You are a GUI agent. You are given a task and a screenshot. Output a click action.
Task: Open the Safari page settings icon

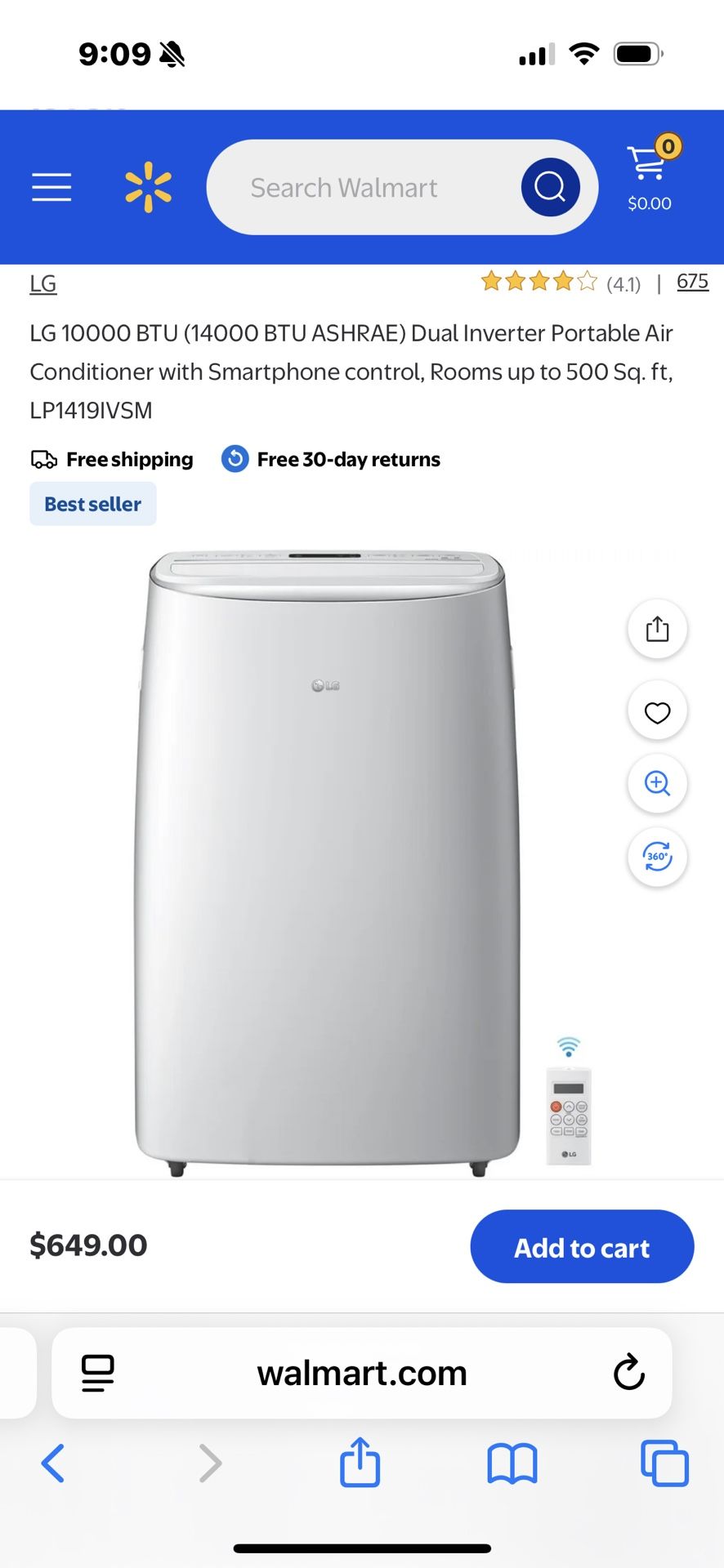(98, 1373)
